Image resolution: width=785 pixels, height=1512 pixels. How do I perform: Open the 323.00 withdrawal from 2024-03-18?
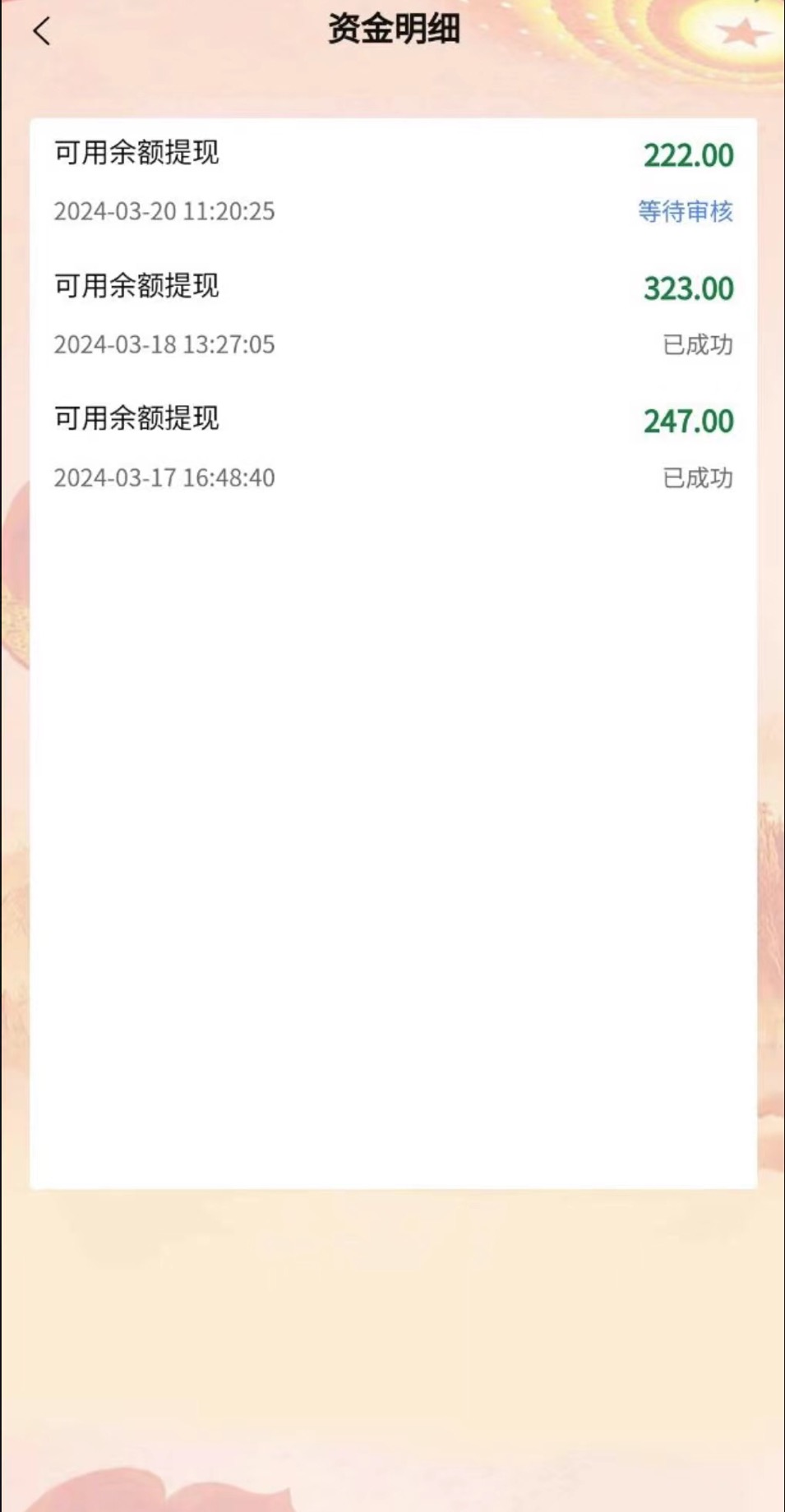pos(393,315)
